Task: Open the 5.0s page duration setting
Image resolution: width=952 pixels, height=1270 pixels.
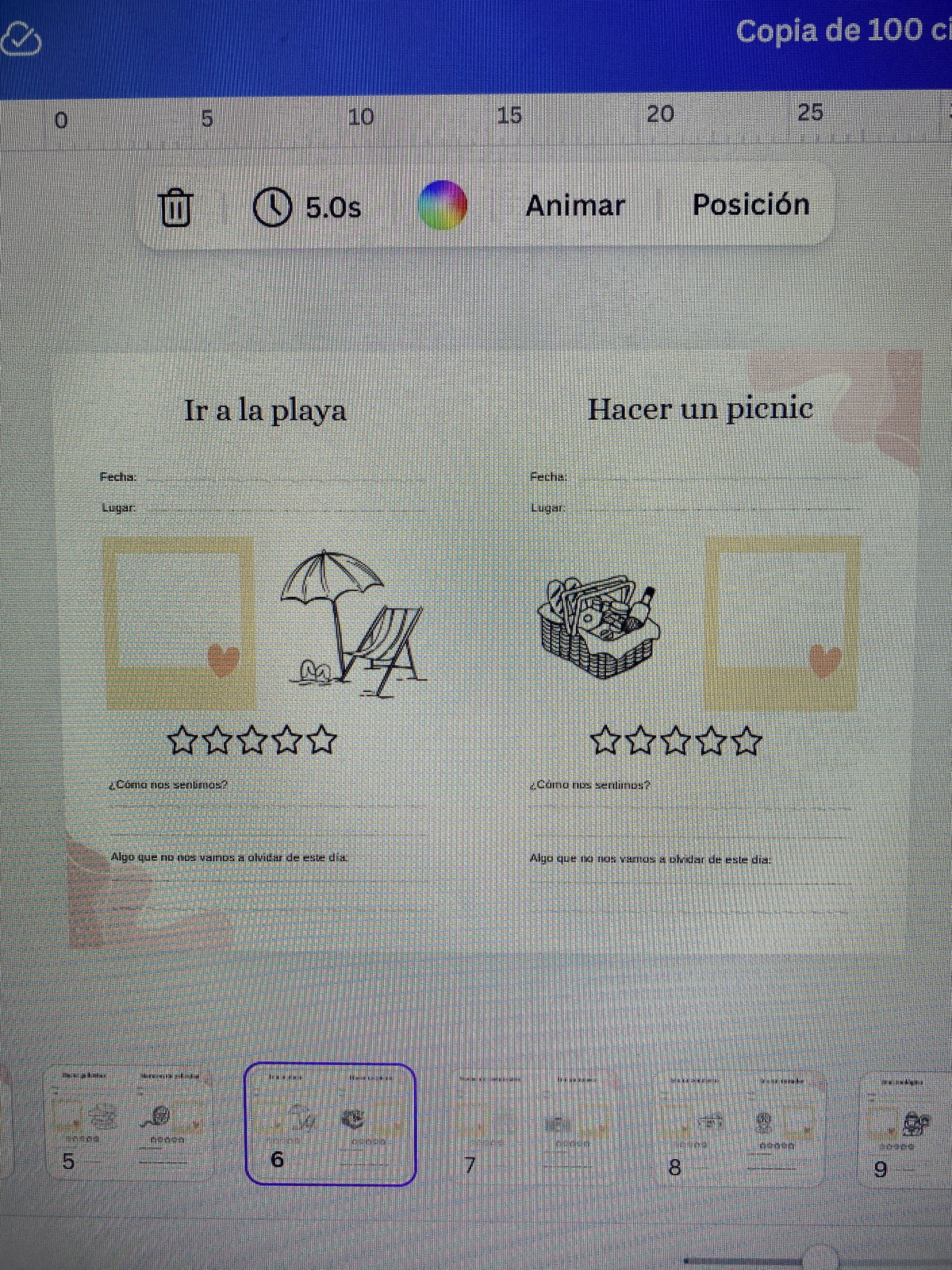Action: (x=308, y=208)
